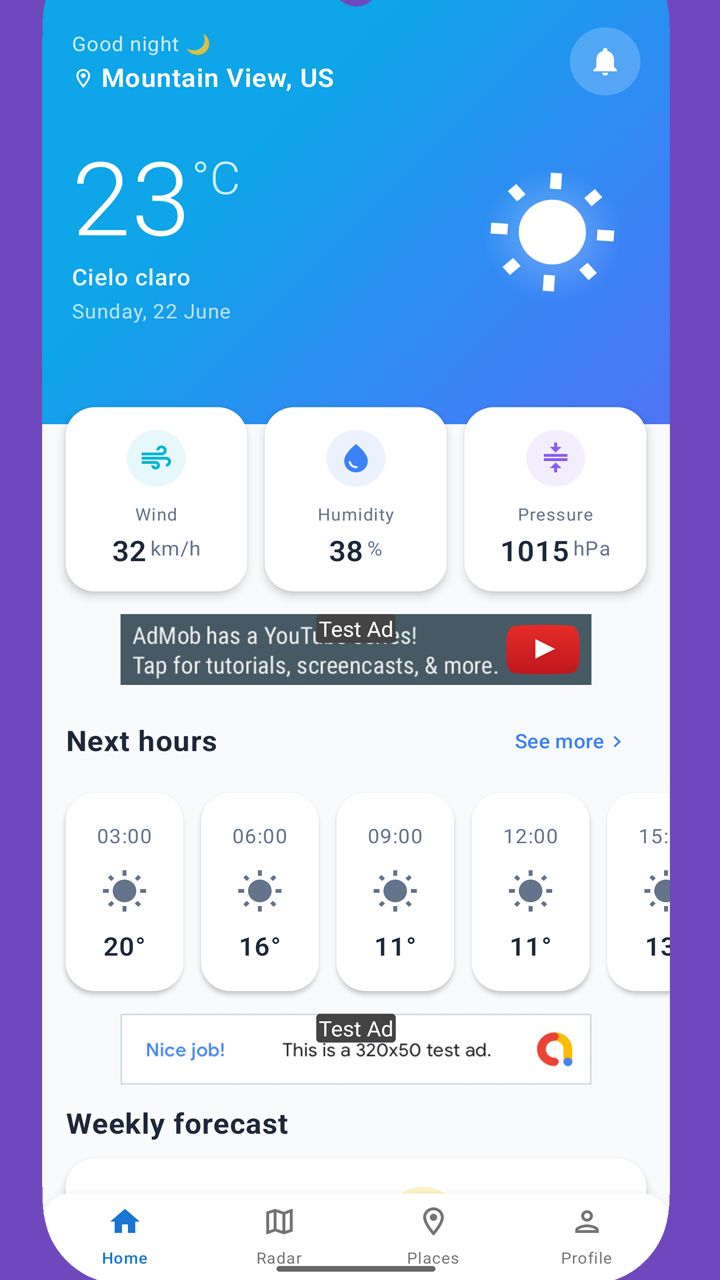Screen dimensions: 720x1280
Task: Select the 06:00 hourly forecast card
Action: tap(260, 891)
